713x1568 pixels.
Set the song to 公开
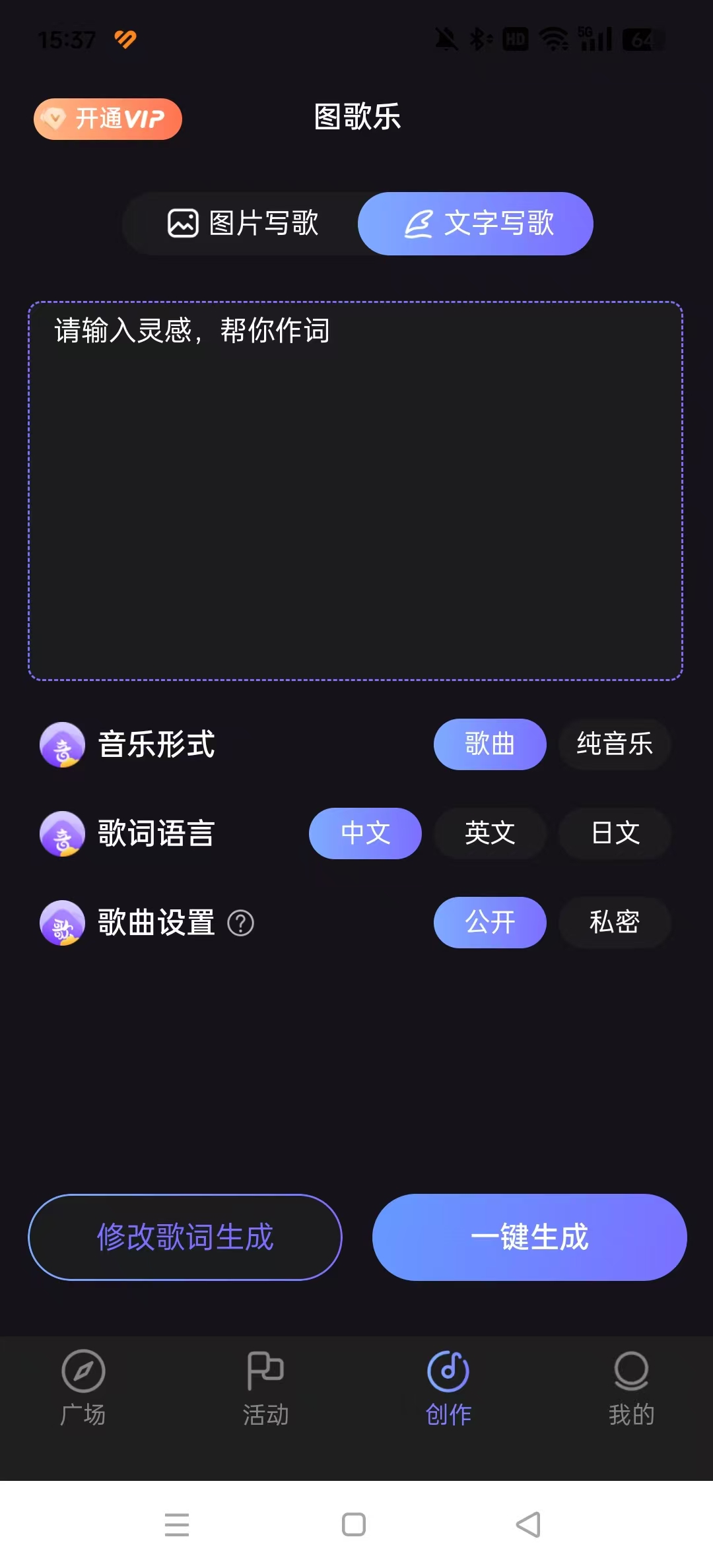(x=489, y=922)
